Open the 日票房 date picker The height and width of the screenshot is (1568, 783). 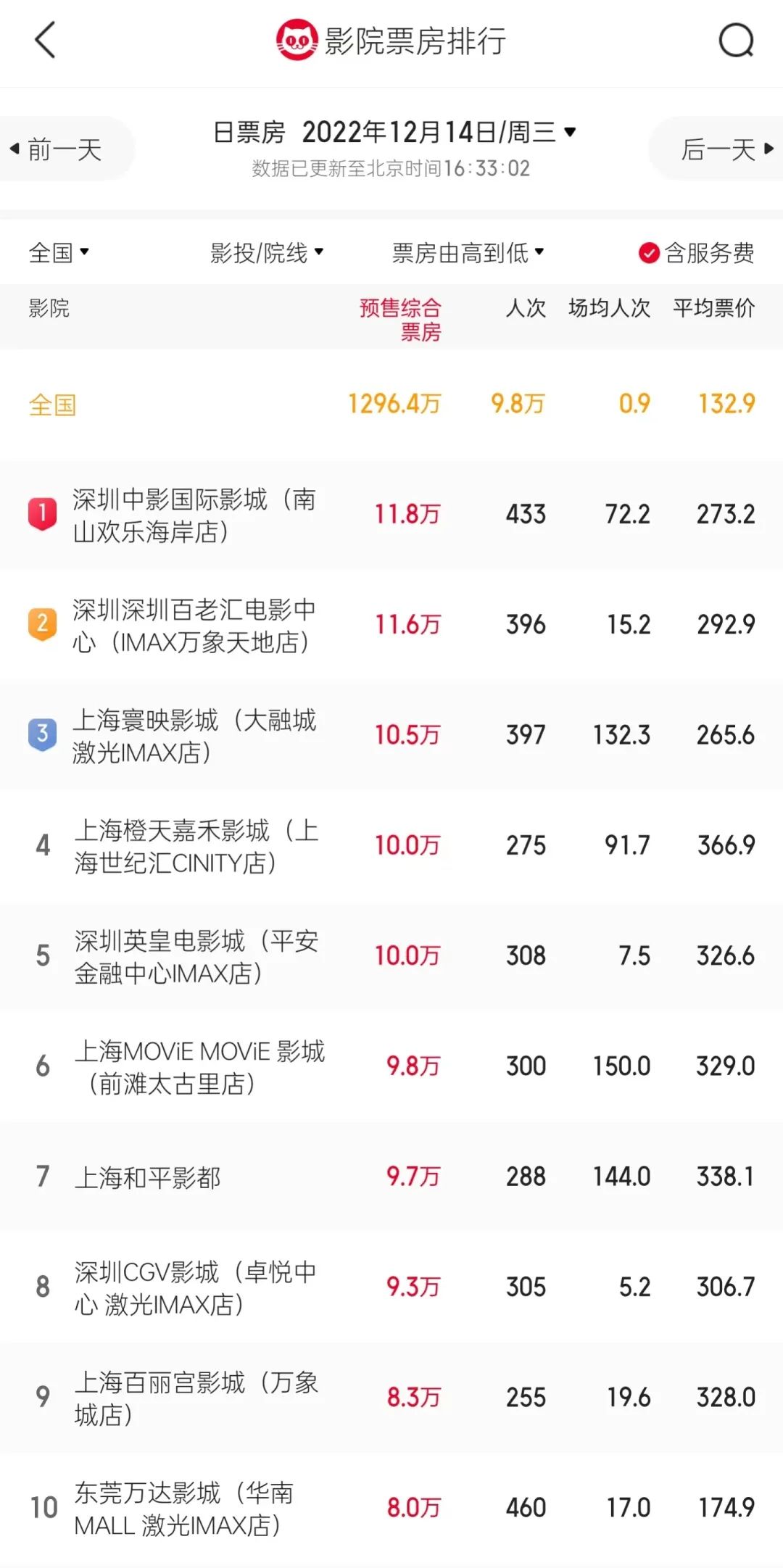point(394,133)
